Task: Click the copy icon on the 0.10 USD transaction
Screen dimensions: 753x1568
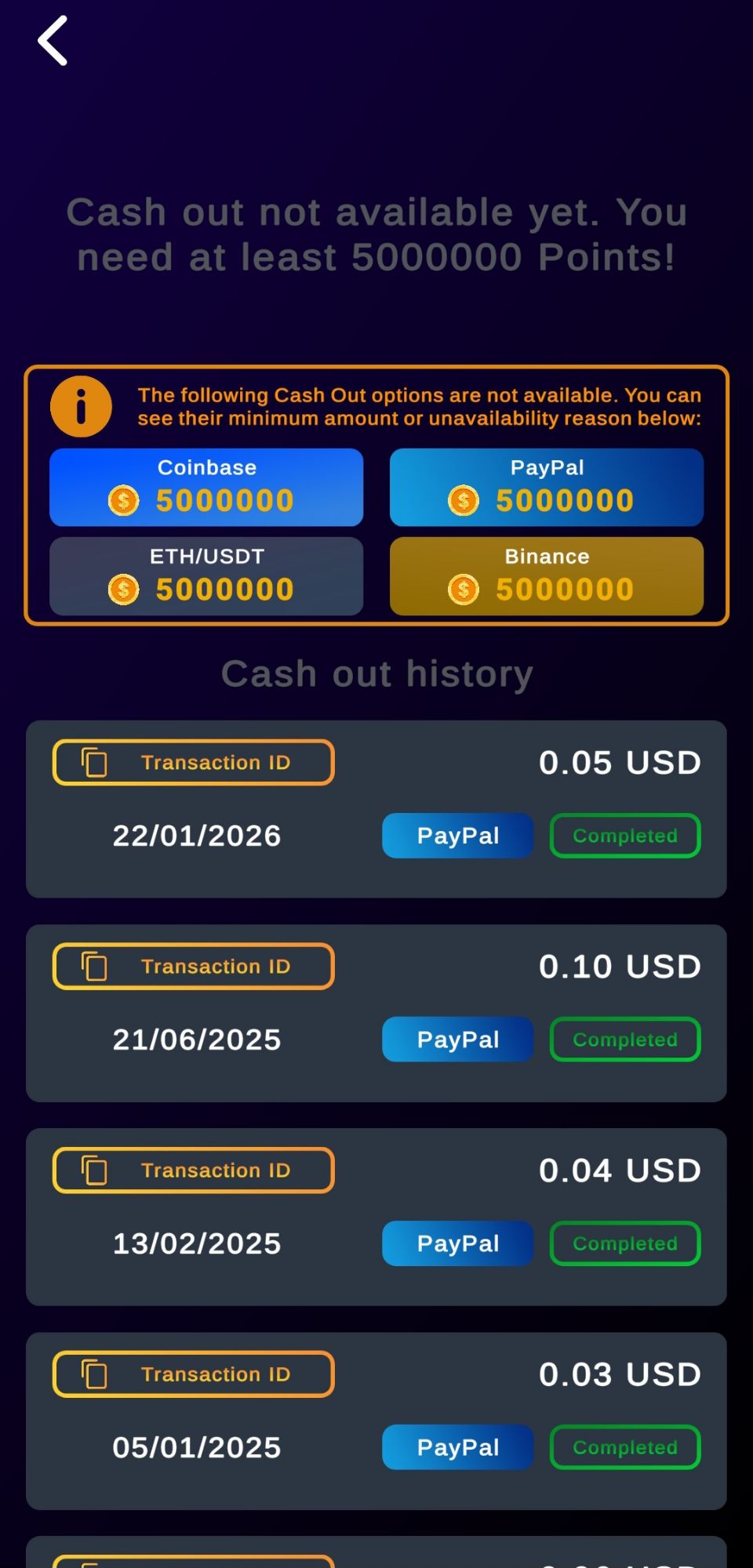Action: click(x=94, y=965)
